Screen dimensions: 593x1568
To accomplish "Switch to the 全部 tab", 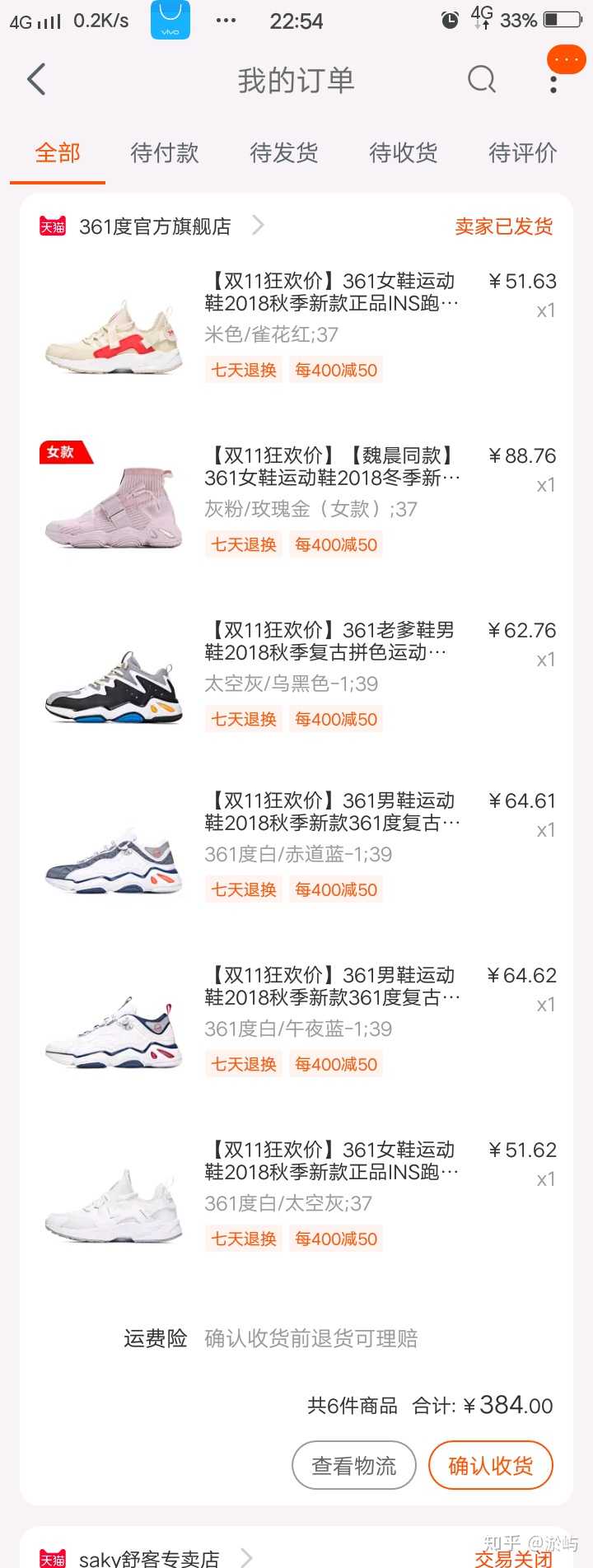I will tap(58, 153).
